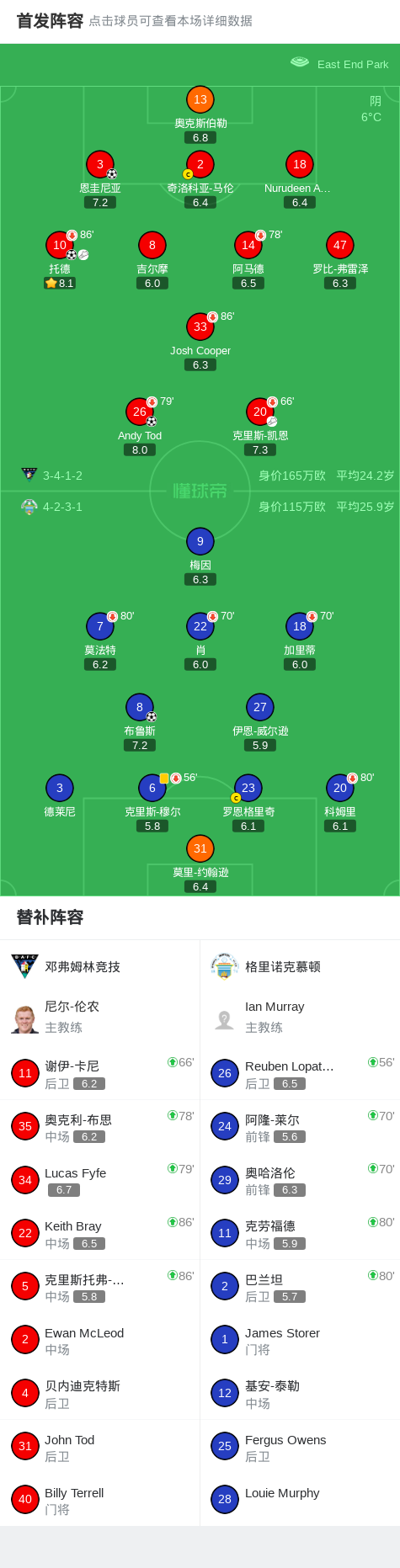View player 恩圭尼亚 number 3 match data
The width and height of the screenshot is (400, 1568).
(x=100, y=165)
